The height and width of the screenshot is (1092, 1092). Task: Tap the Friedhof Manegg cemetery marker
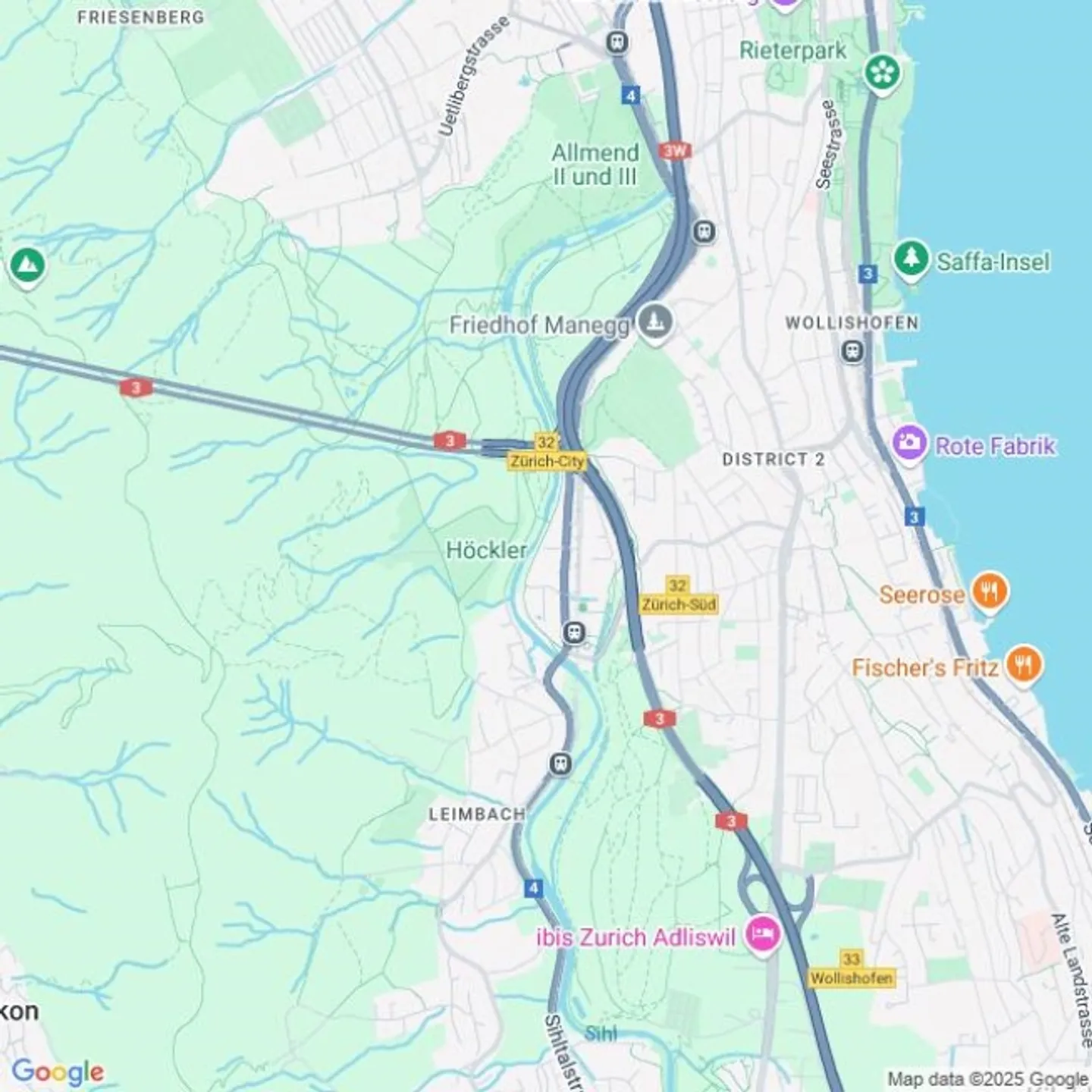click(655, 323)
